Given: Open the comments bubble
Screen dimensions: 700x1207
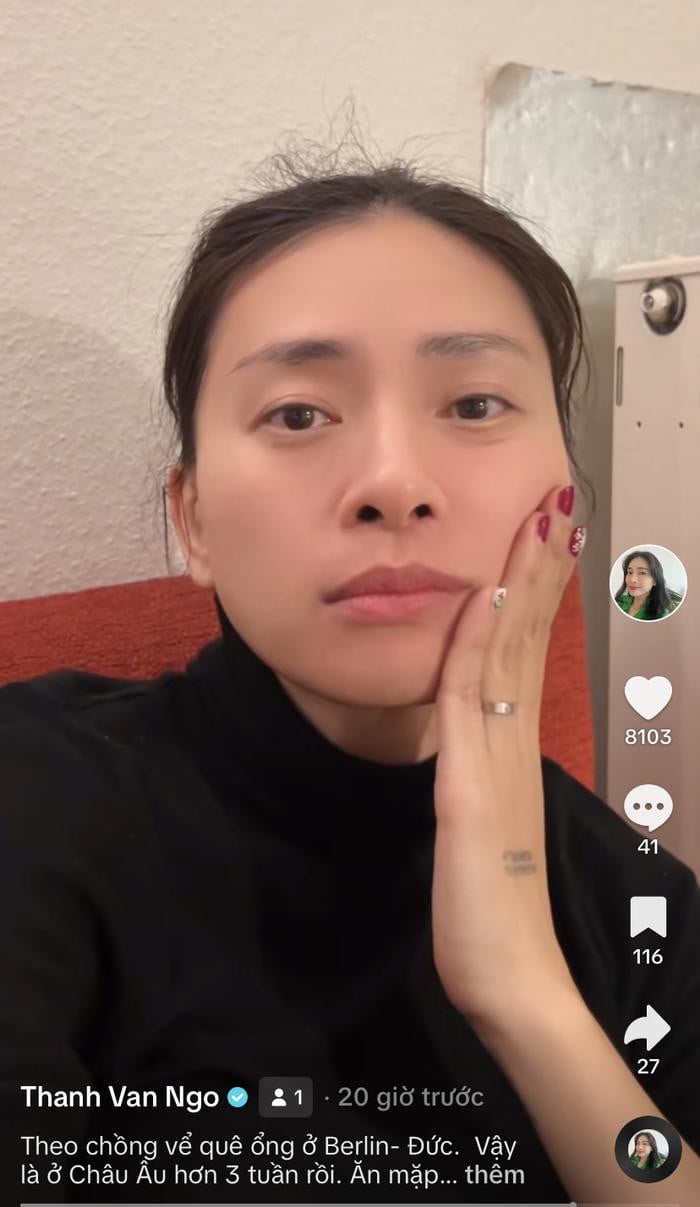Looking at the screenshot, I should (648, 807).
